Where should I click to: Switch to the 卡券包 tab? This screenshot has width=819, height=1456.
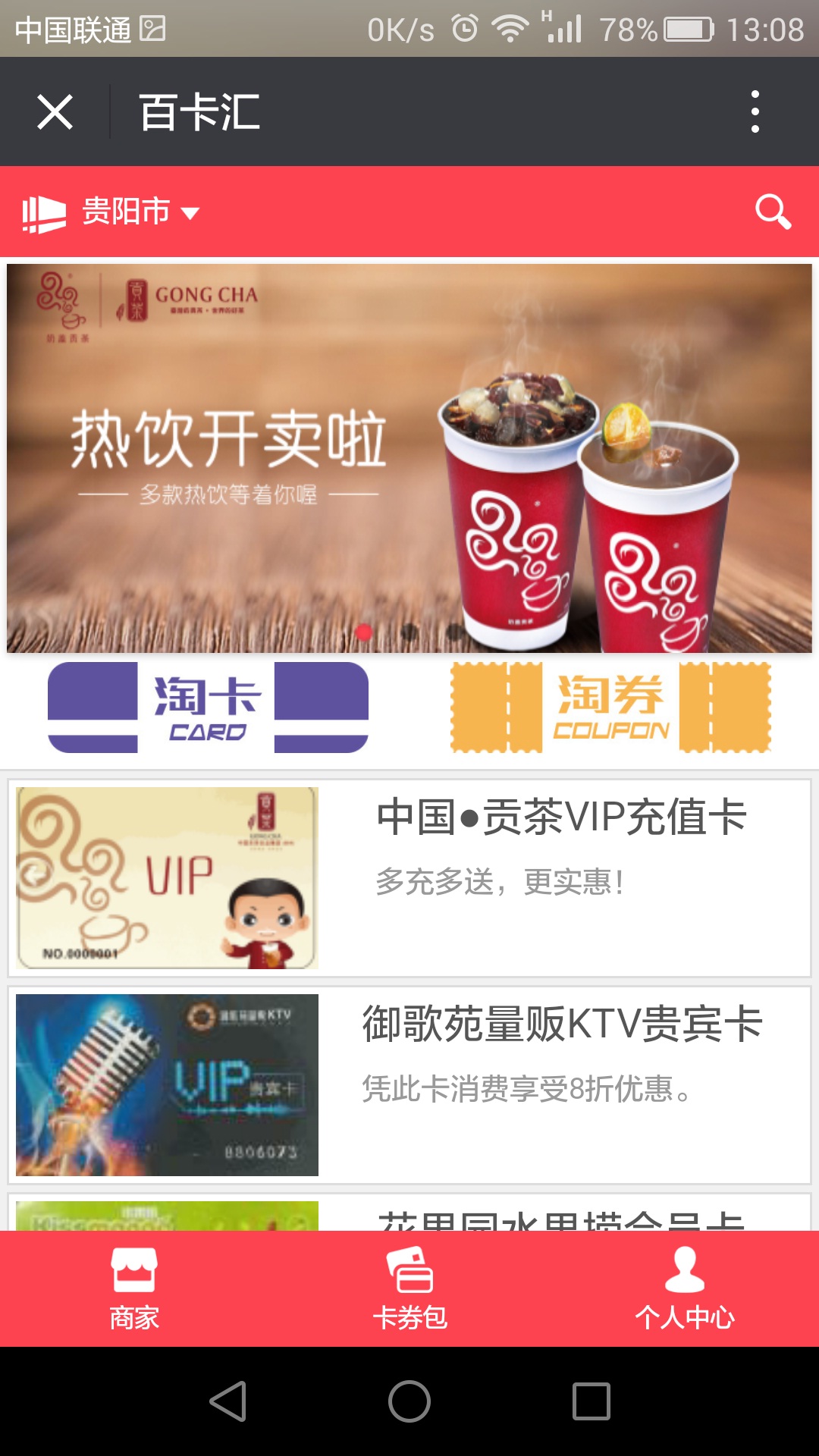coord(409,1288)
